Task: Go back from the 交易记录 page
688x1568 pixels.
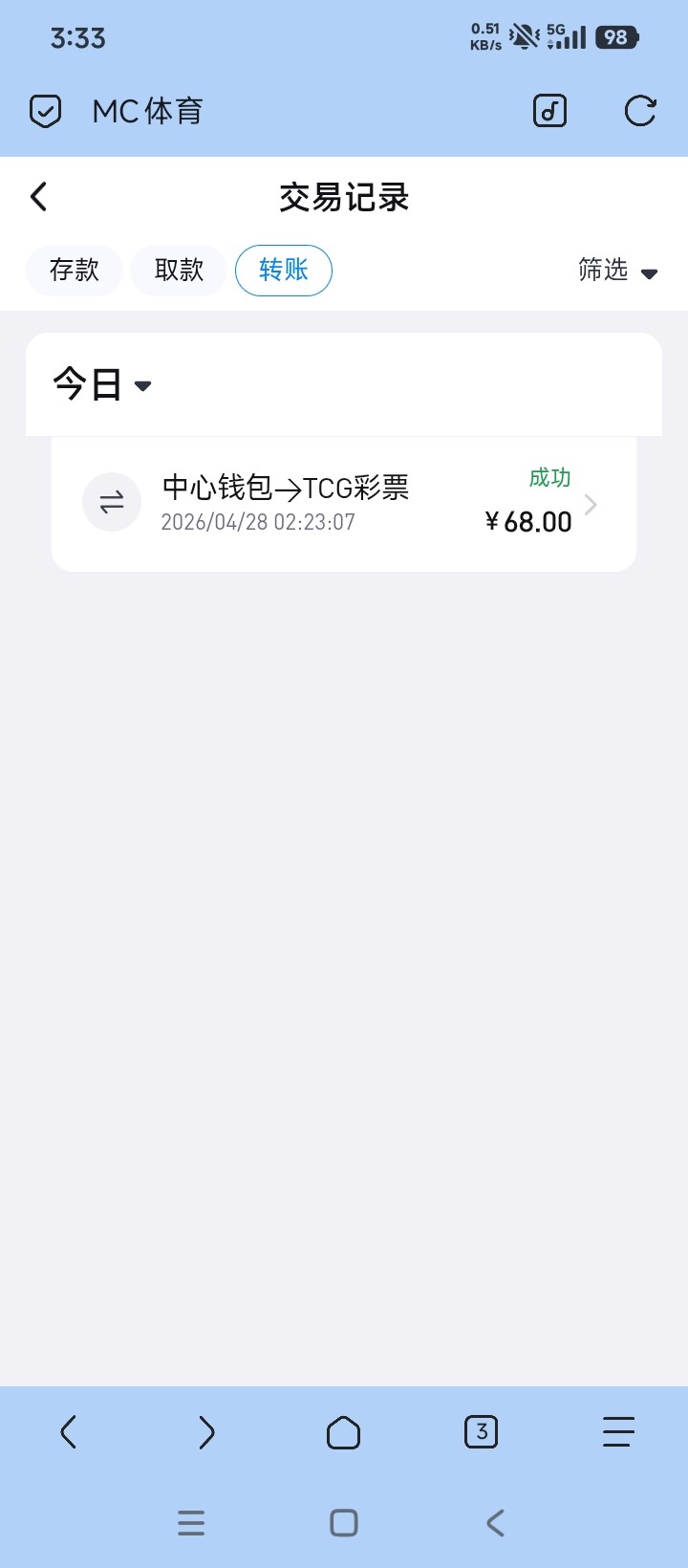Action: point(39,197)
